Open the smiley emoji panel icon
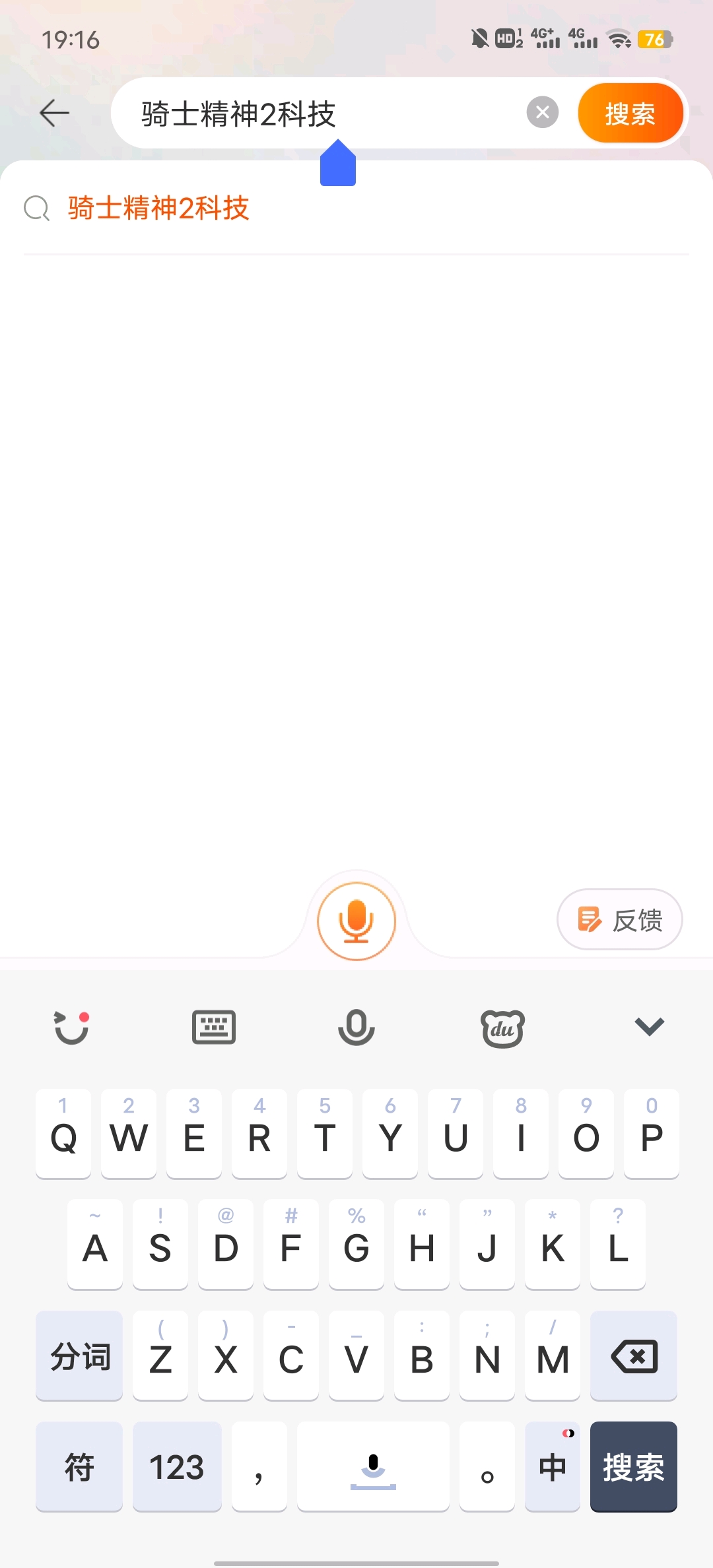Screen dimensions: 713x1568 71,1028
